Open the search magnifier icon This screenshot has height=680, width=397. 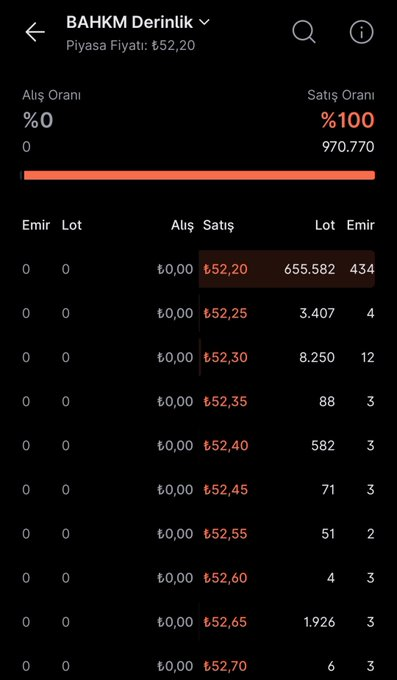[x=304, y=32]
